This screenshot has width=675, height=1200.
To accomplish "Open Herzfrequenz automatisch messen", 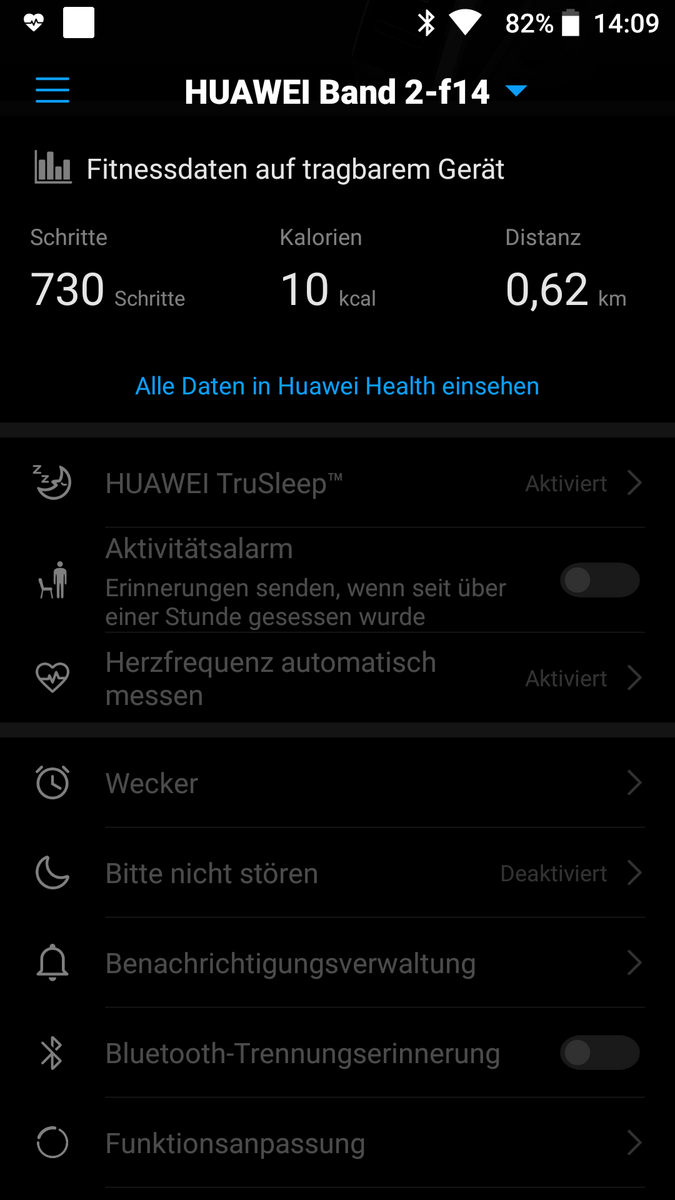I will pos(337,679).
